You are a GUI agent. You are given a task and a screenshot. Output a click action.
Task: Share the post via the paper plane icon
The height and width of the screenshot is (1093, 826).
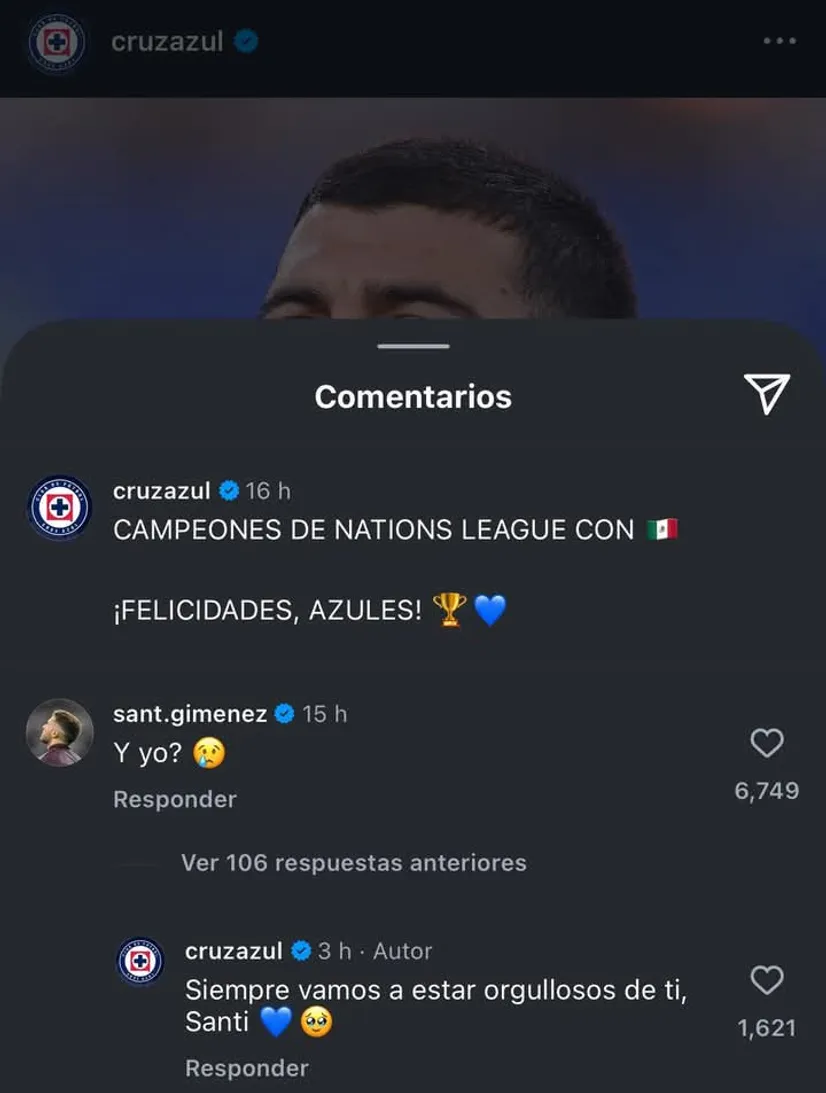tap(767, 394)
